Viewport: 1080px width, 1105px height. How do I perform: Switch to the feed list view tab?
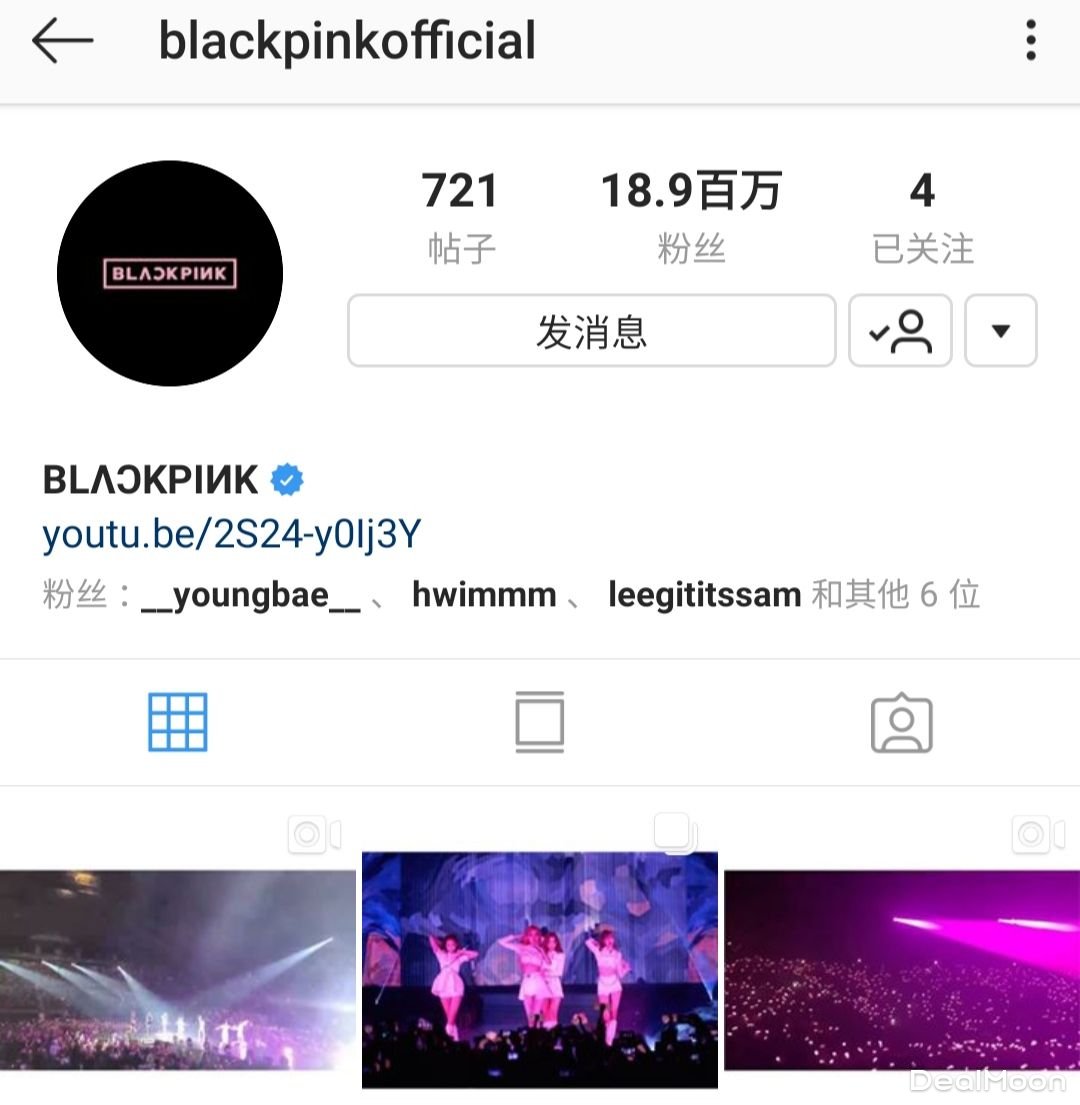(x=540, y=722)
